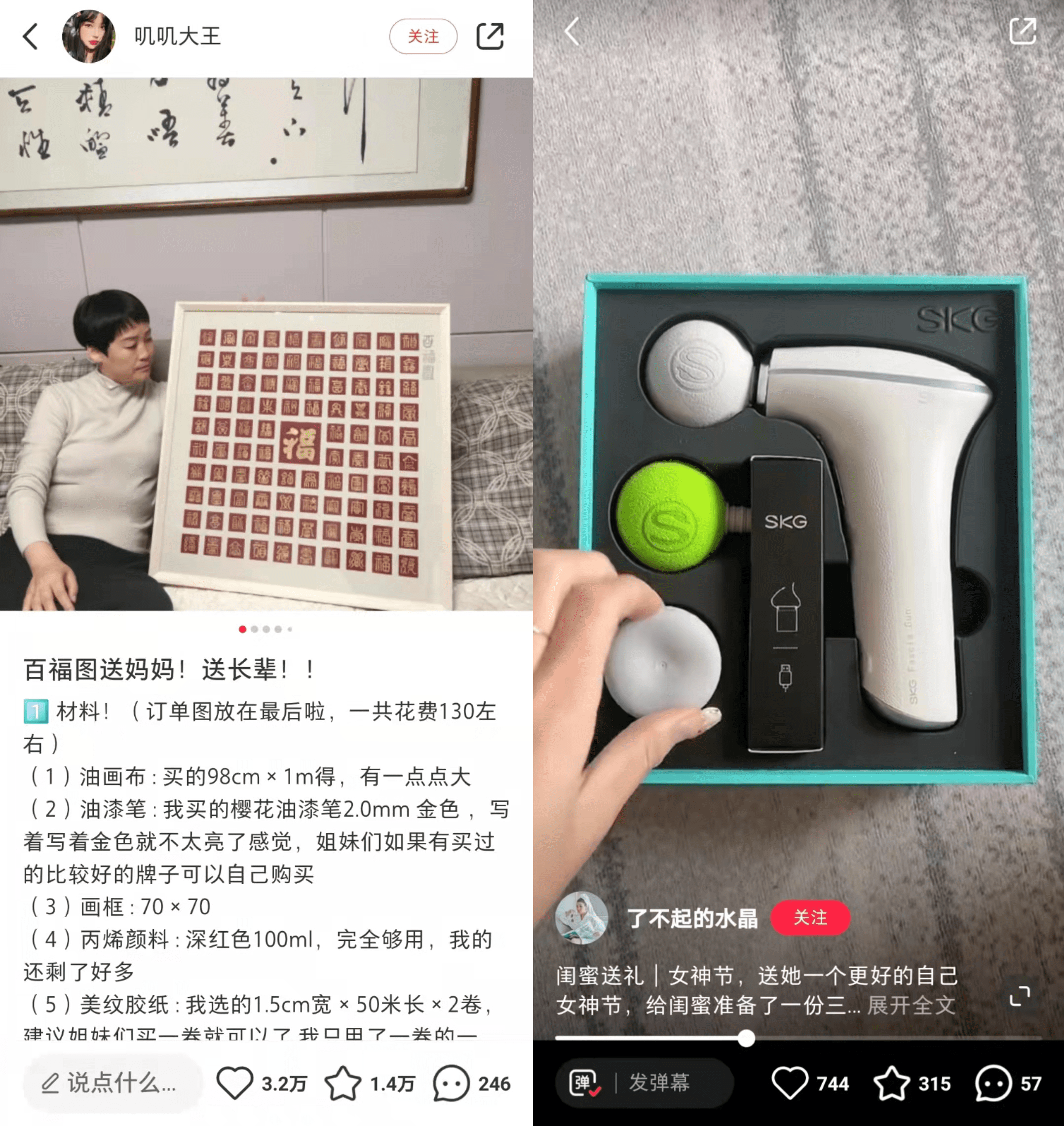Follow 了不起的水晶
1064x1126 pixels.
tap(810, 917)
